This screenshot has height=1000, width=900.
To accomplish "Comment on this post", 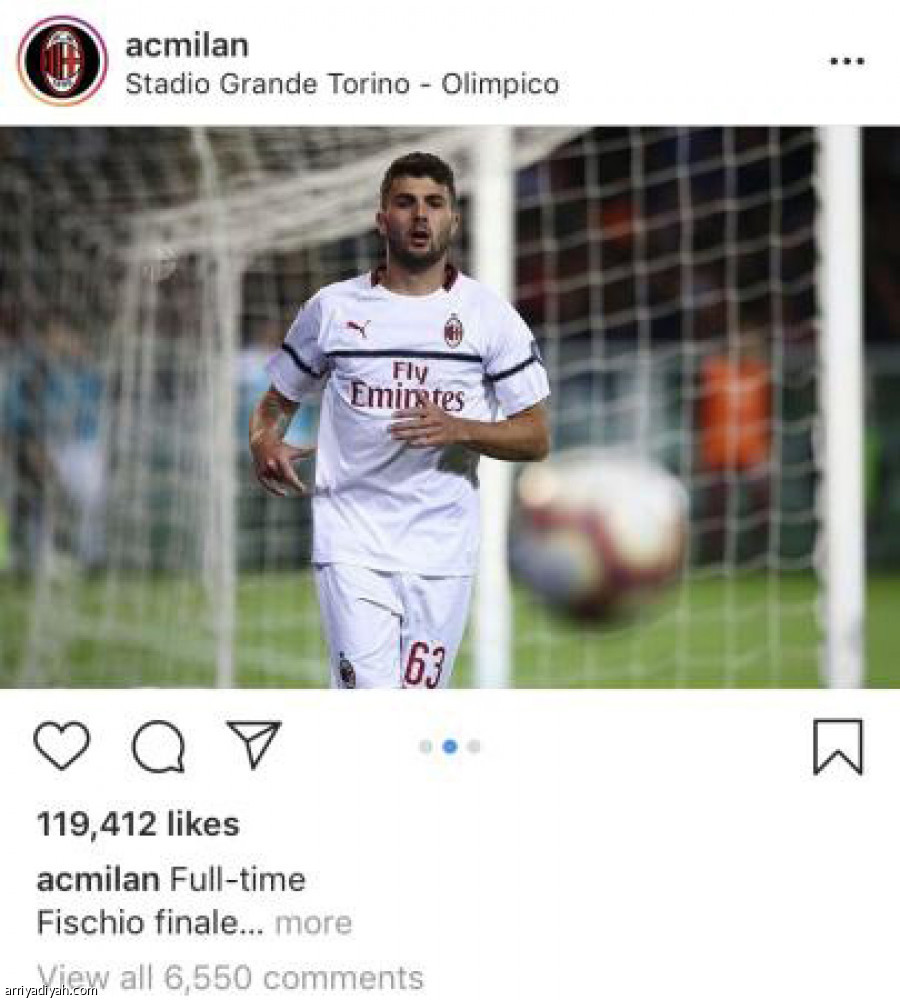I will point(158,747).
